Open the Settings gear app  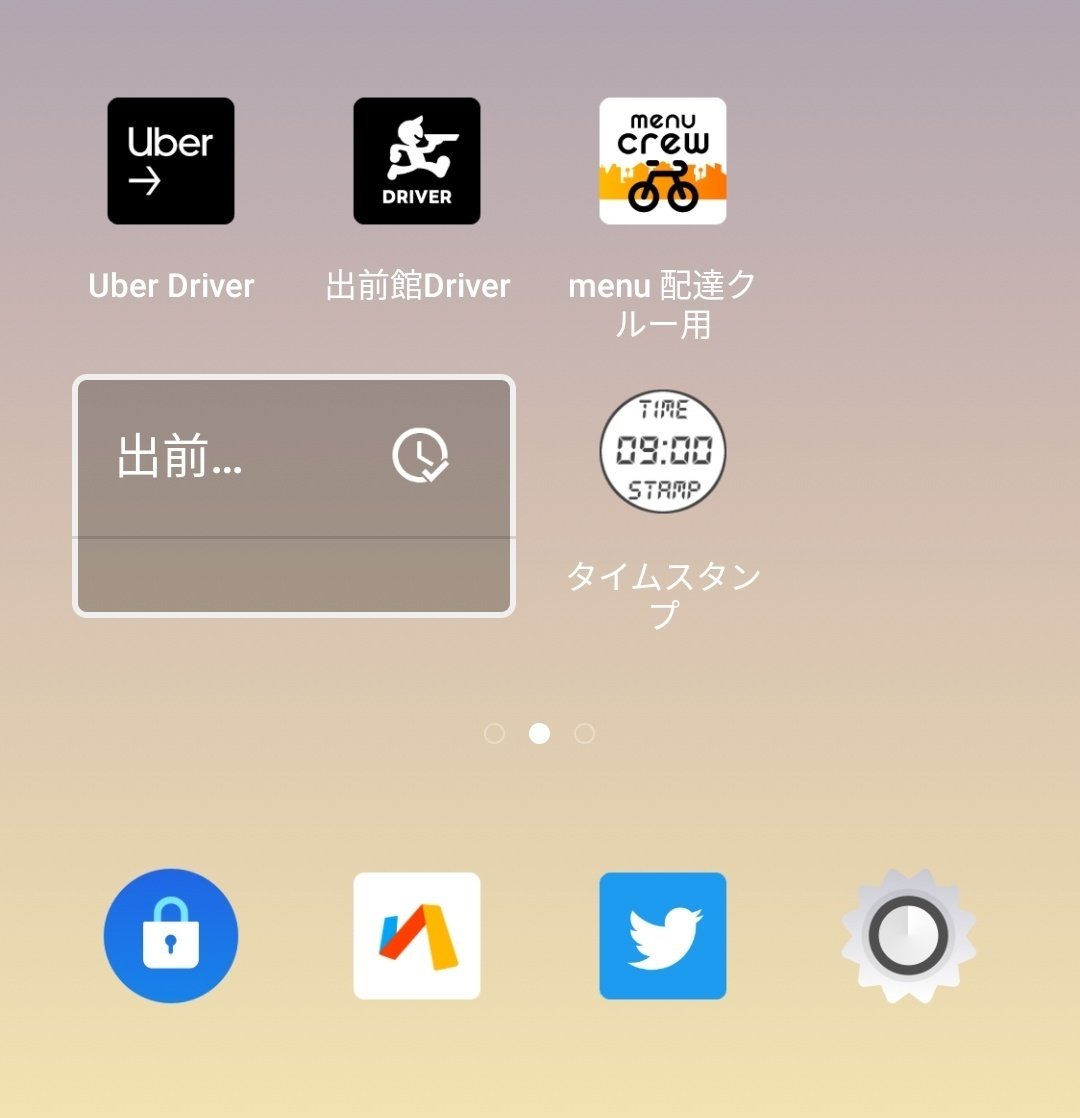click(908, 936)
